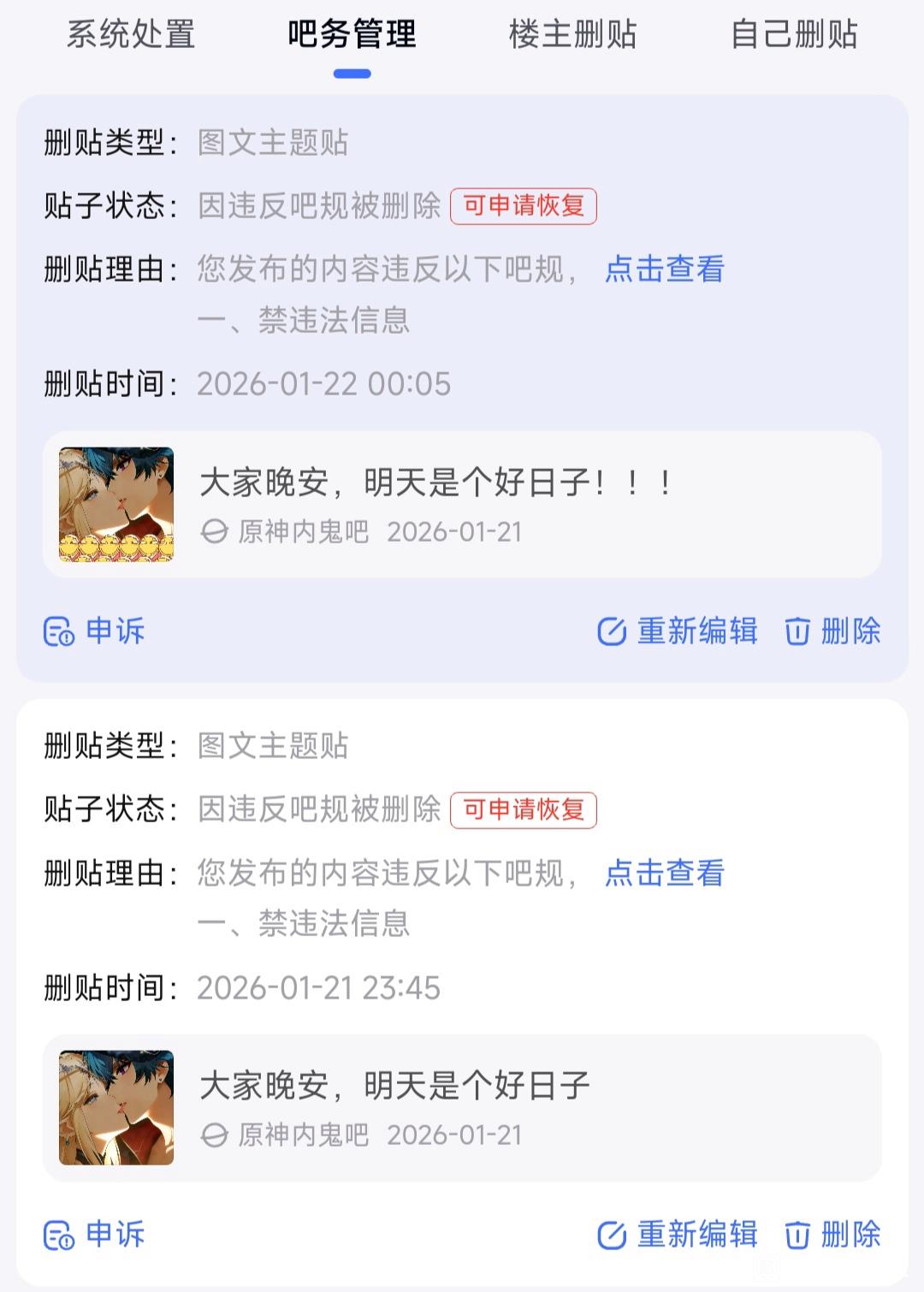Tap 申诉 for the 23:45 deleted post
924x1292 pixels.
click(x=95, y=1235)
